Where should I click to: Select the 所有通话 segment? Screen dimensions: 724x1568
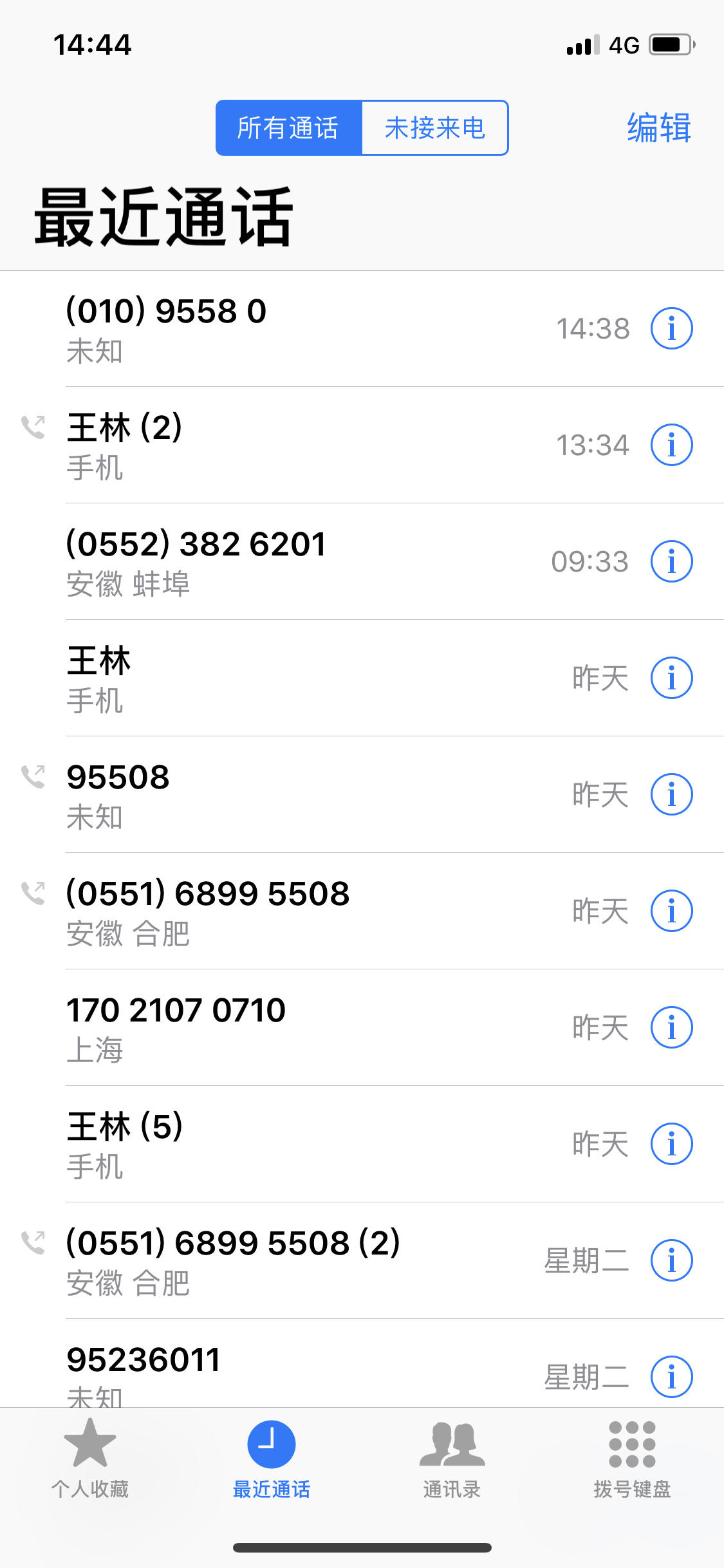tap(289, 127)
